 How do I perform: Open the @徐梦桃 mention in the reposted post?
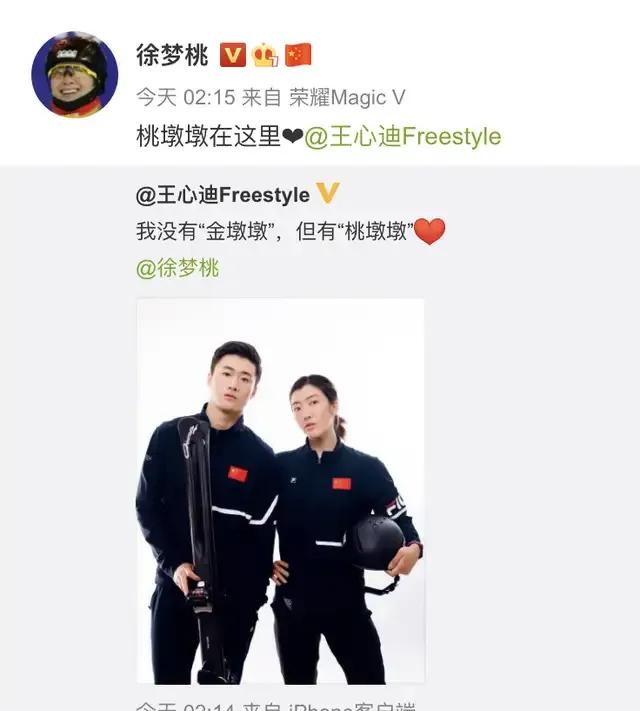[x=177, y=268]
